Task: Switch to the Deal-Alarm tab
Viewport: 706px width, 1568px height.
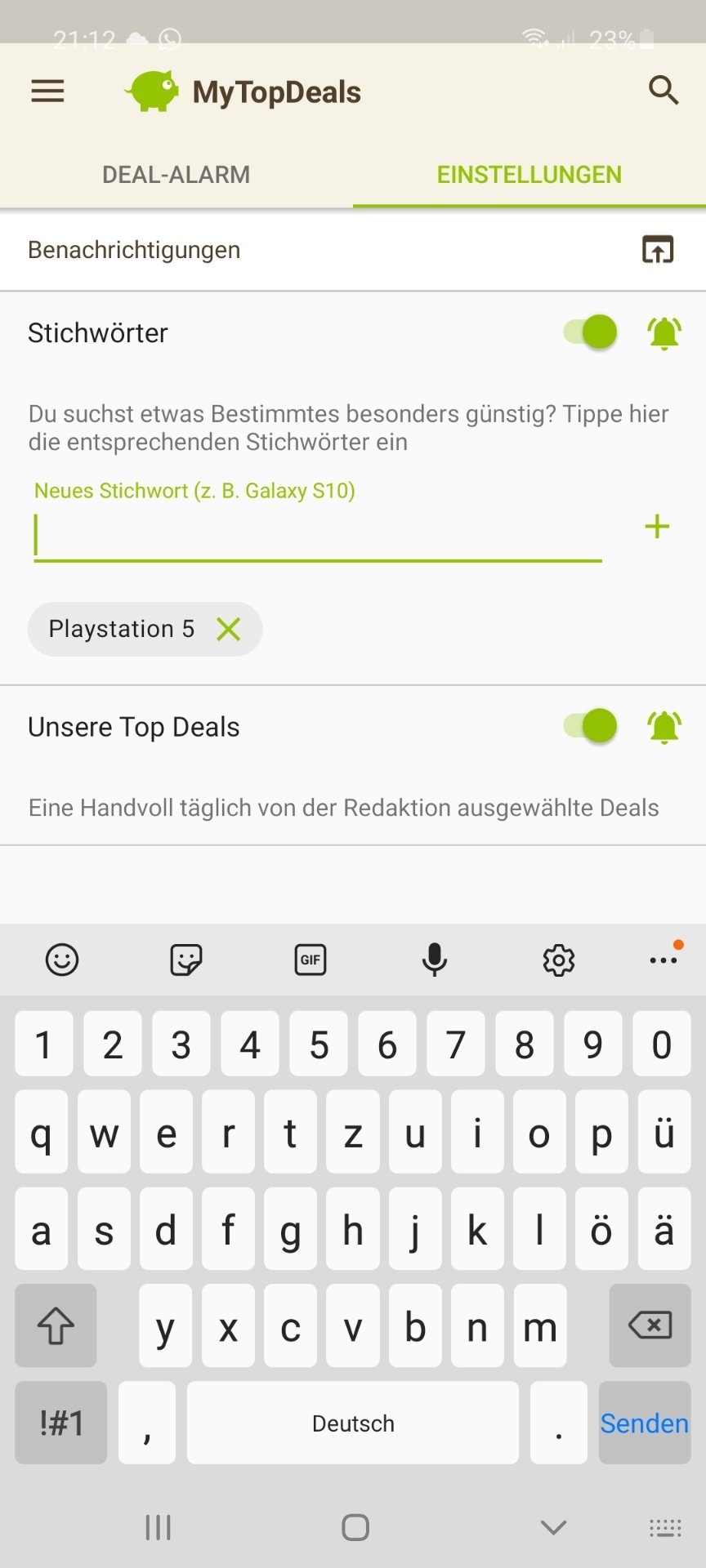Action: pos(176,174)
